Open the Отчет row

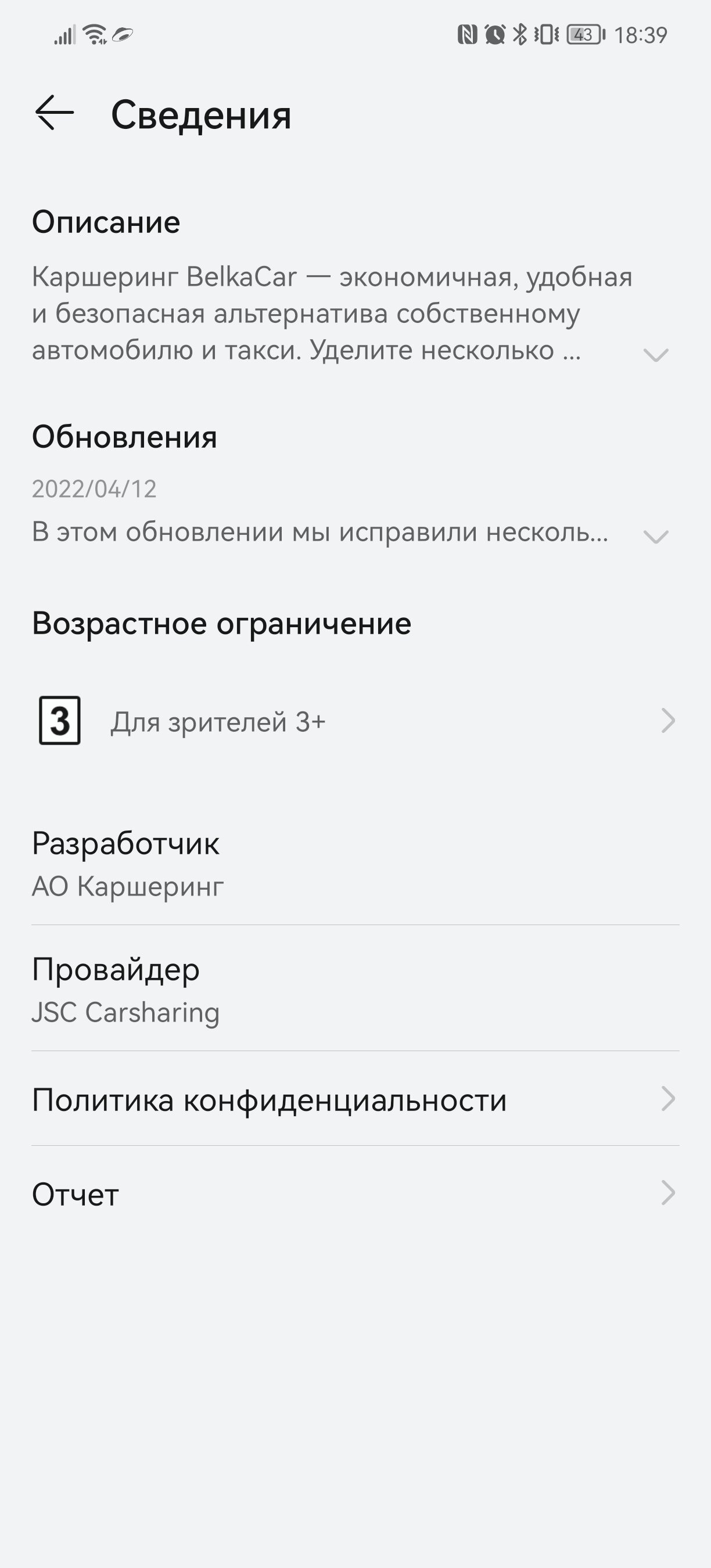(x=355, y=1193)
